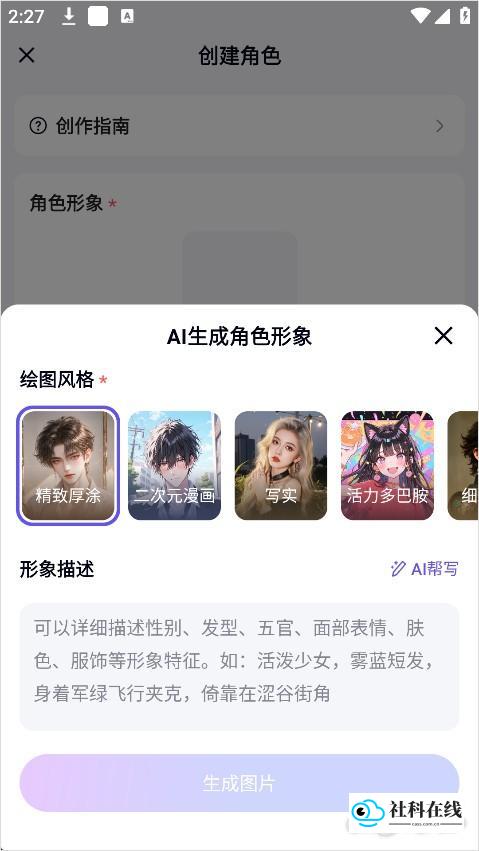Select the 活力多巴胺 style
The height and width of the screenshot is (851, 479).
pos(387,466)
